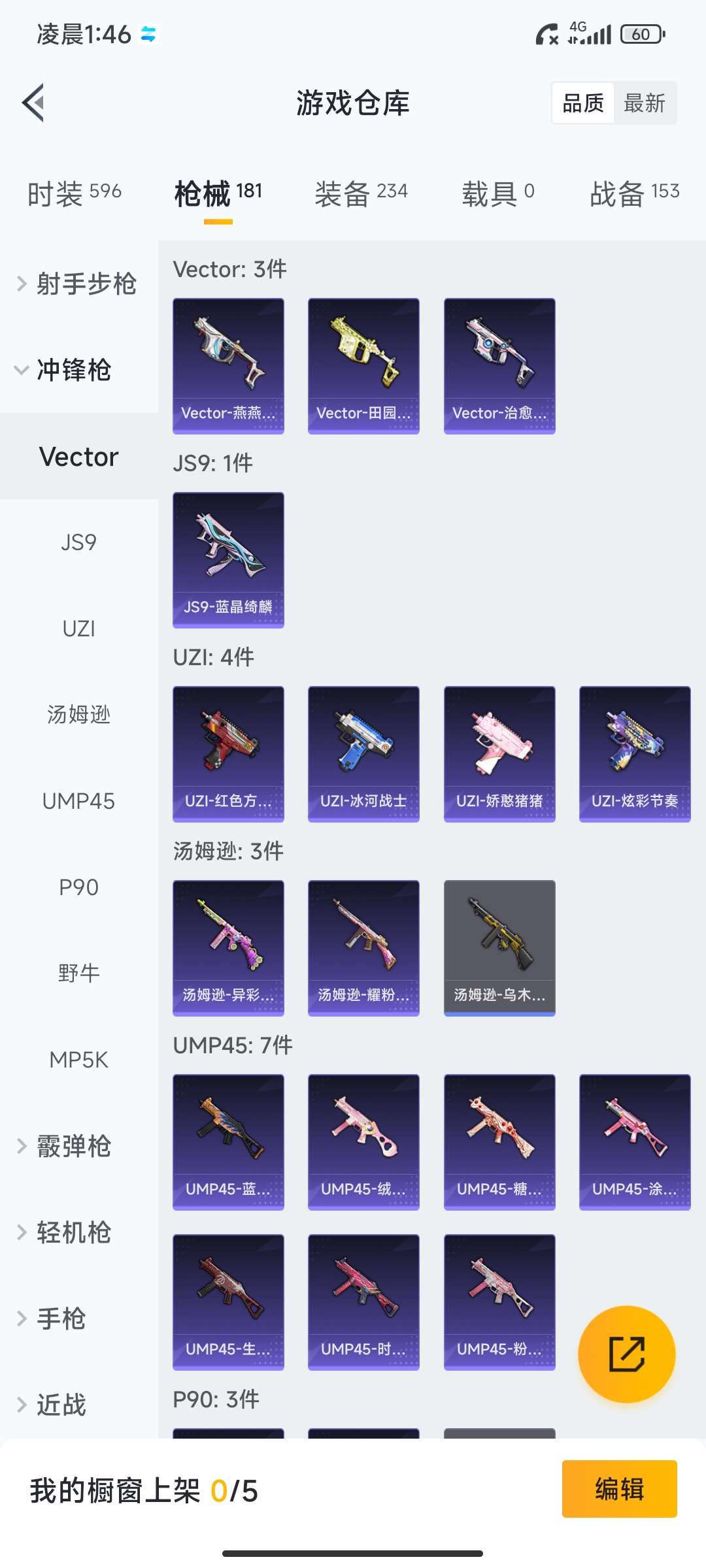The image size is (706, 1568).
Task: Open the Vector-田园 skin
Action: (363, 366)
